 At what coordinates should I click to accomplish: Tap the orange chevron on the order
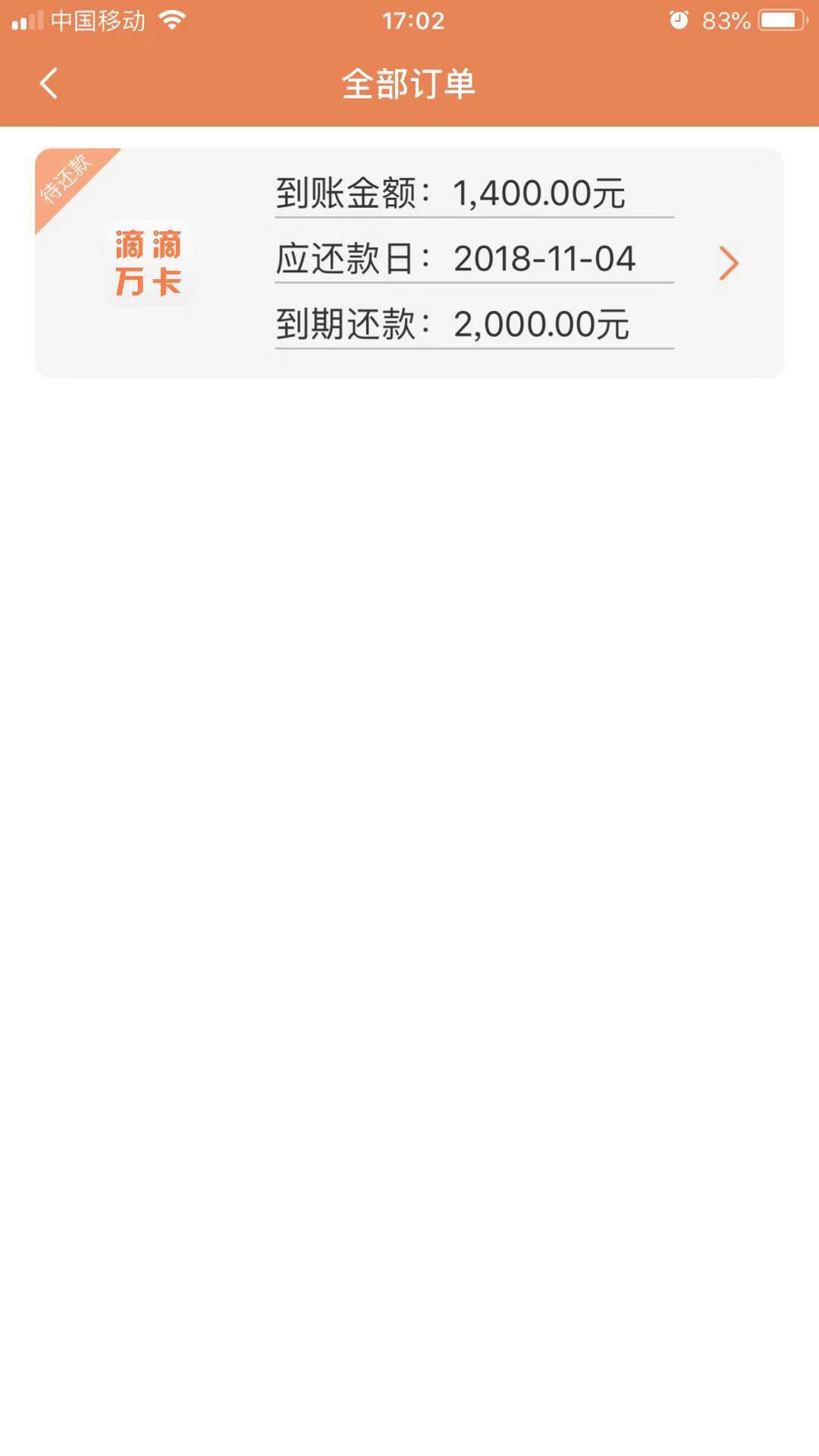pos(728,263)
